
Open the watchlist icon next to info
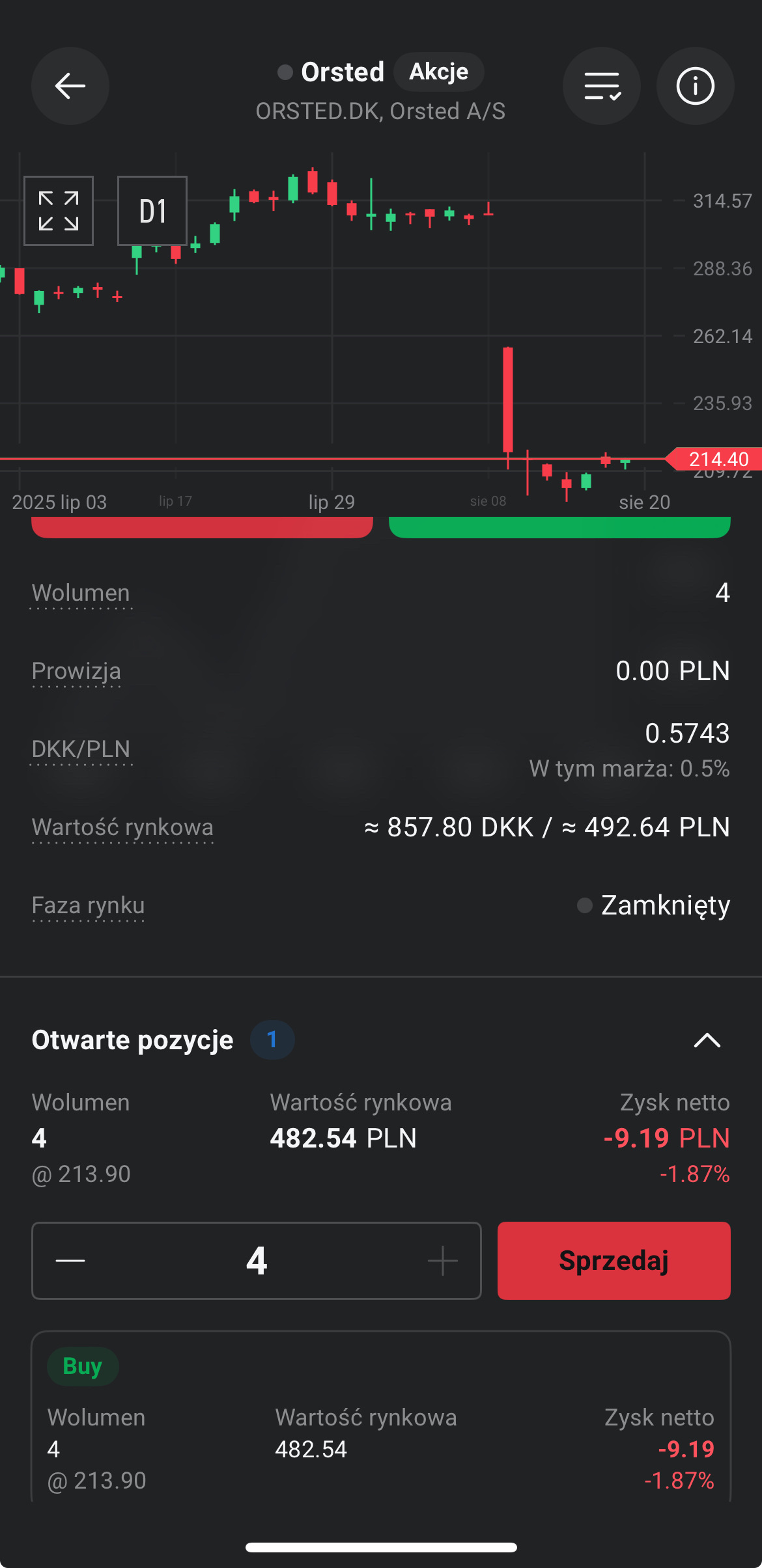pyautogui.click(x=601, y=86)
